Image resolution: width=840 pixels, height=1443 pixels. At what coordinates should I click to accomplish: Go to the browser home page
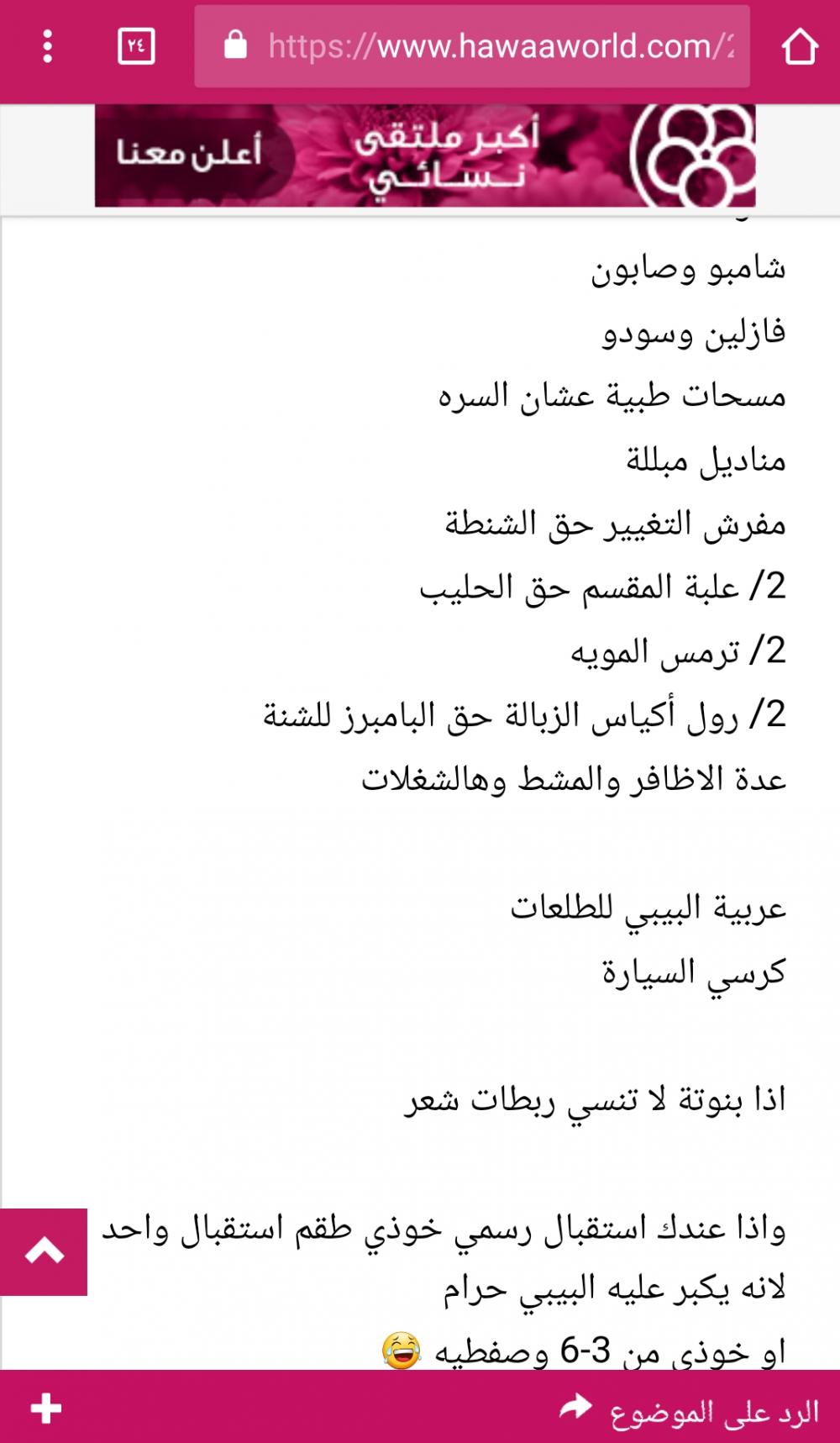(799, 47)
